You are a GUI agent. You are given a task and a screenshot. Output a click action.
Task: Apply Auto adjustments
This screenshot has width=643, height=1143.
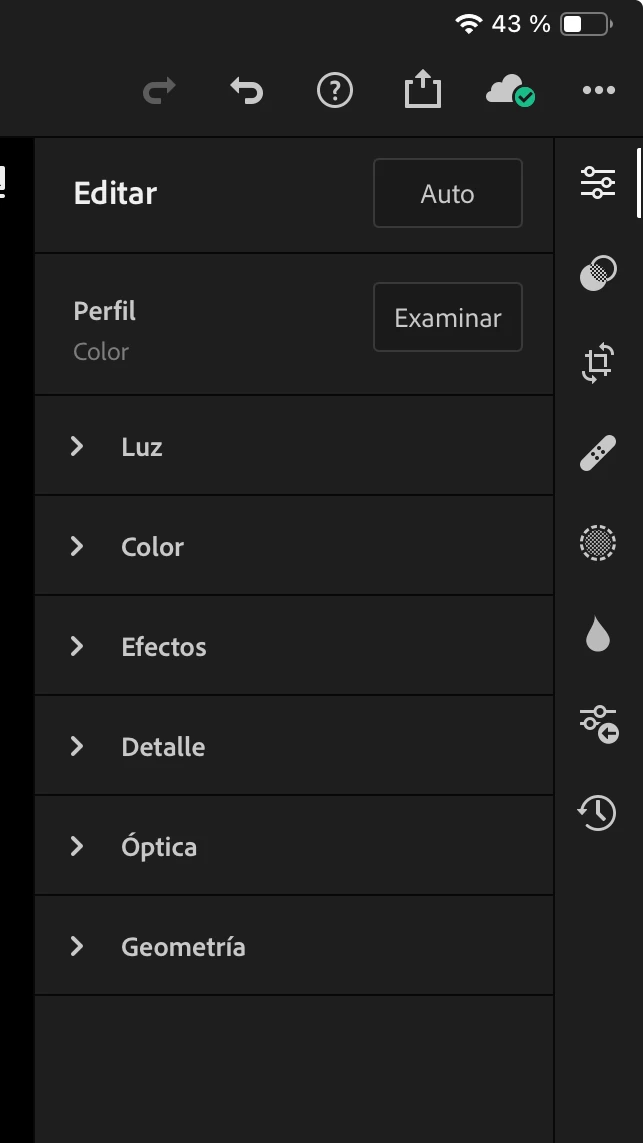click(447, 193)
